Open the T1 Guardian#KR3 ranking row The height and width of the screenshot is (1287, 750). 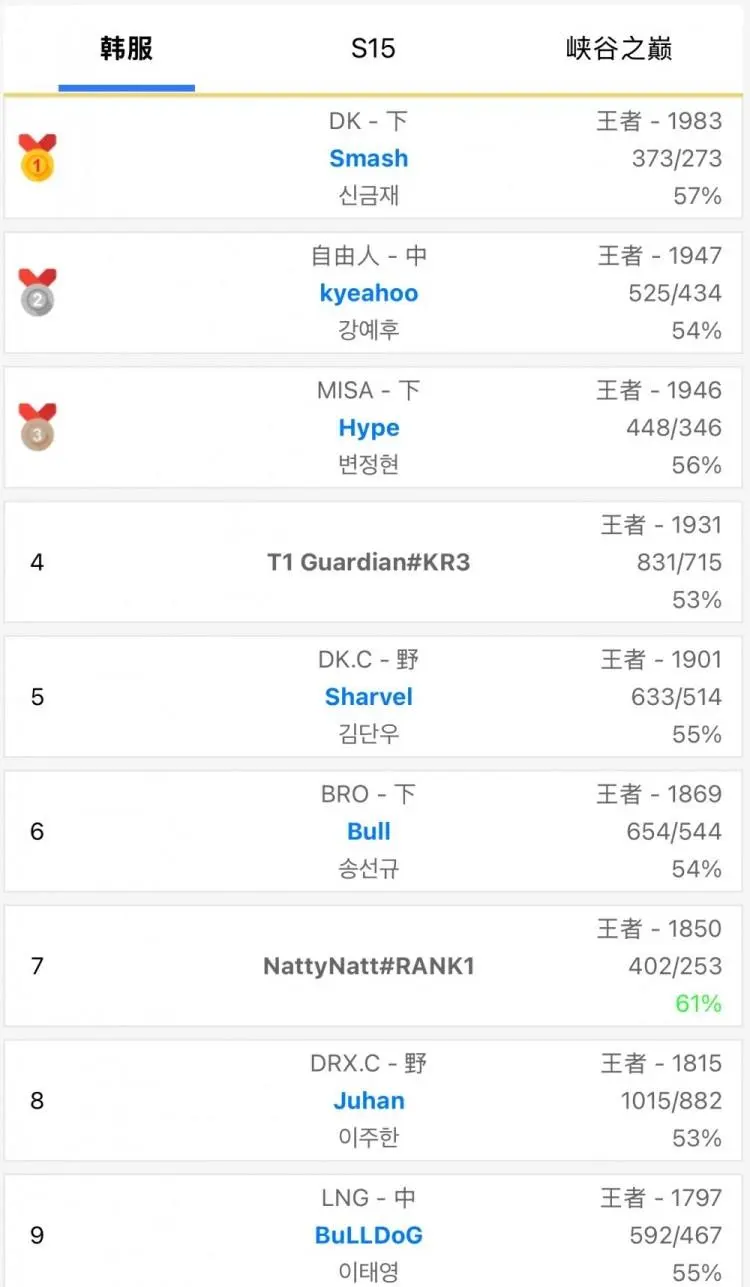click(x=368, y=562)
